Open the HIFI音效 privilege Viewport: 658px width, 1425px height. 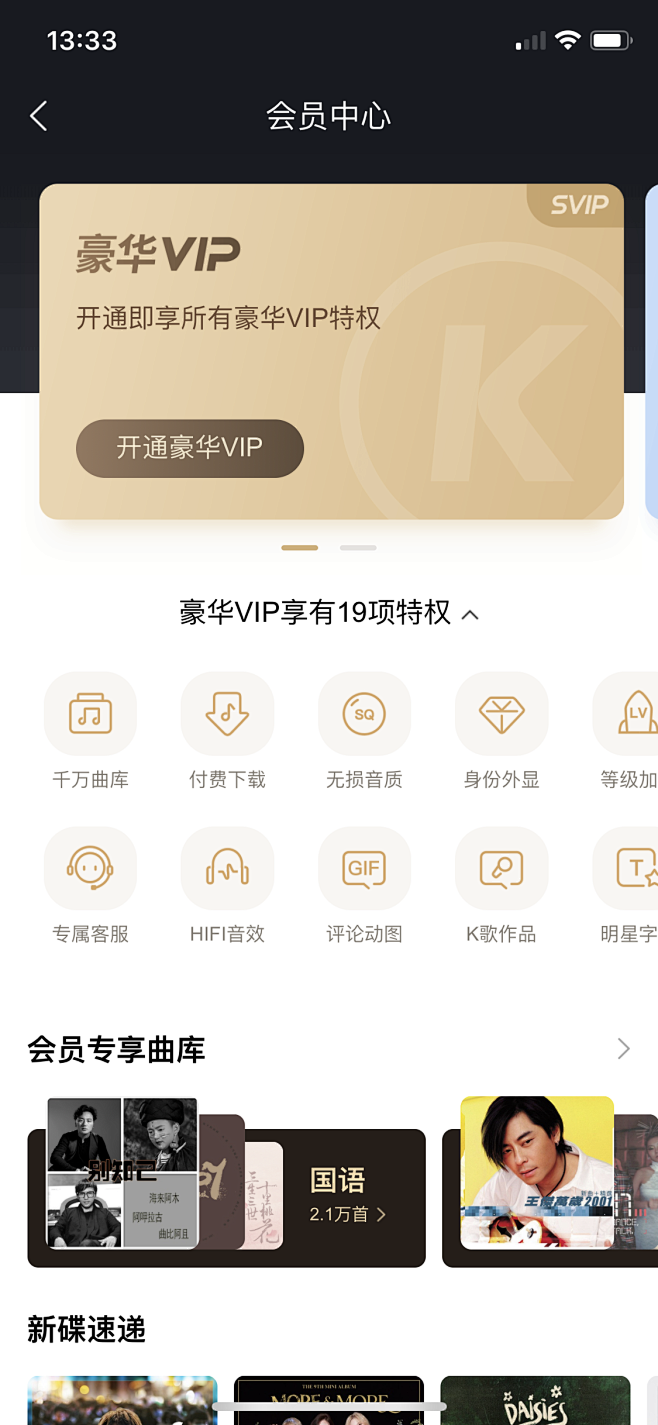tap(227, 869)
